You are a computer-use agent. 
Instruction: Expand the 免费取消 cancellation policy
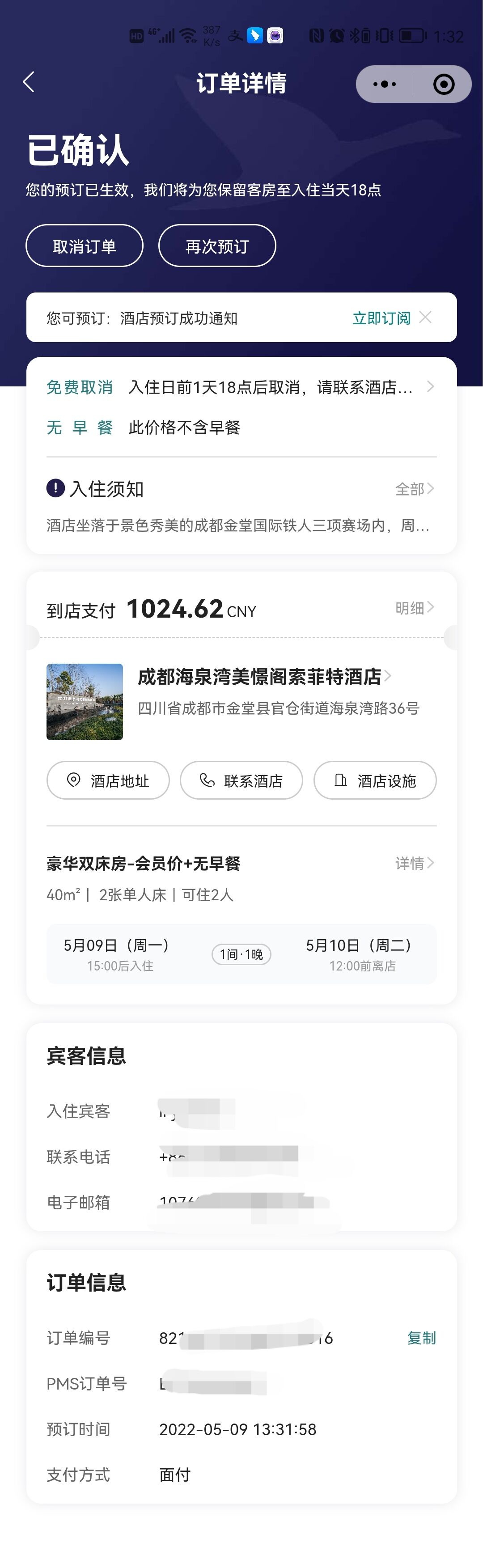pyautogui.click(x=430, y=386)
